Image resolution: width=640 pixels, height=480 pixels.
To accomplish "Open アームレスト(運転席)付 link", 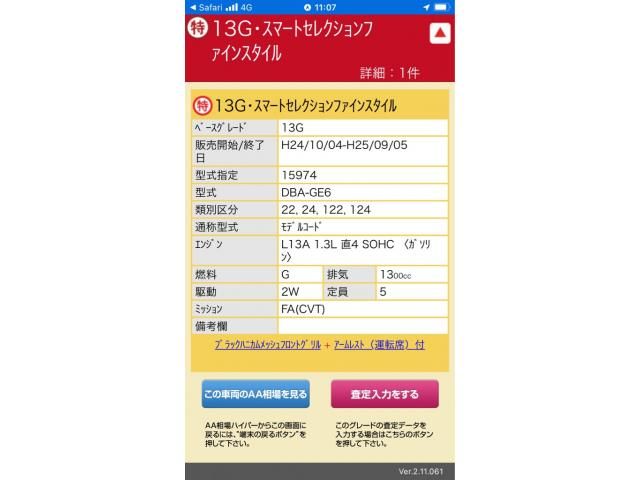I will point(379,344).
